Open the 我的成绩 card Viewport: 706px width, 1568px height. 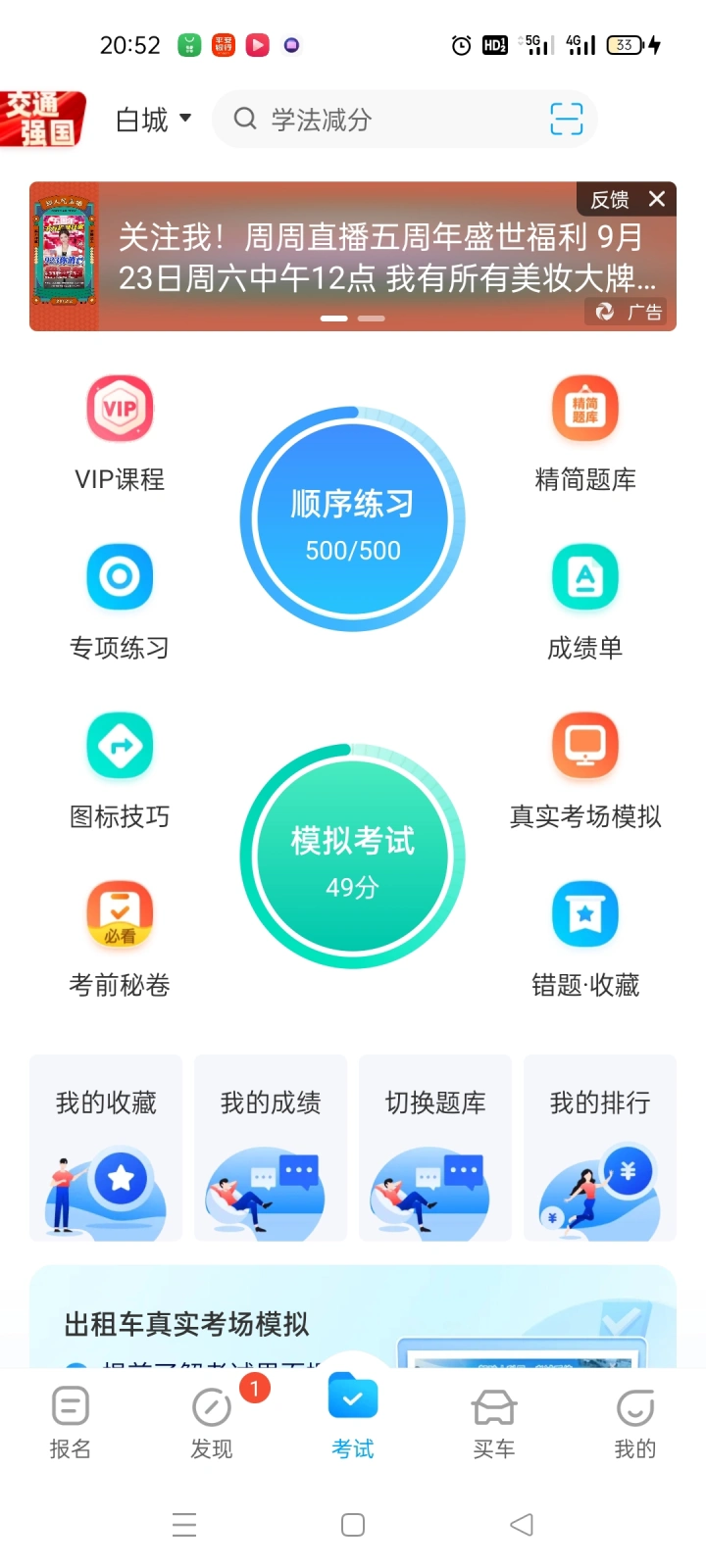pos(271,1149)
